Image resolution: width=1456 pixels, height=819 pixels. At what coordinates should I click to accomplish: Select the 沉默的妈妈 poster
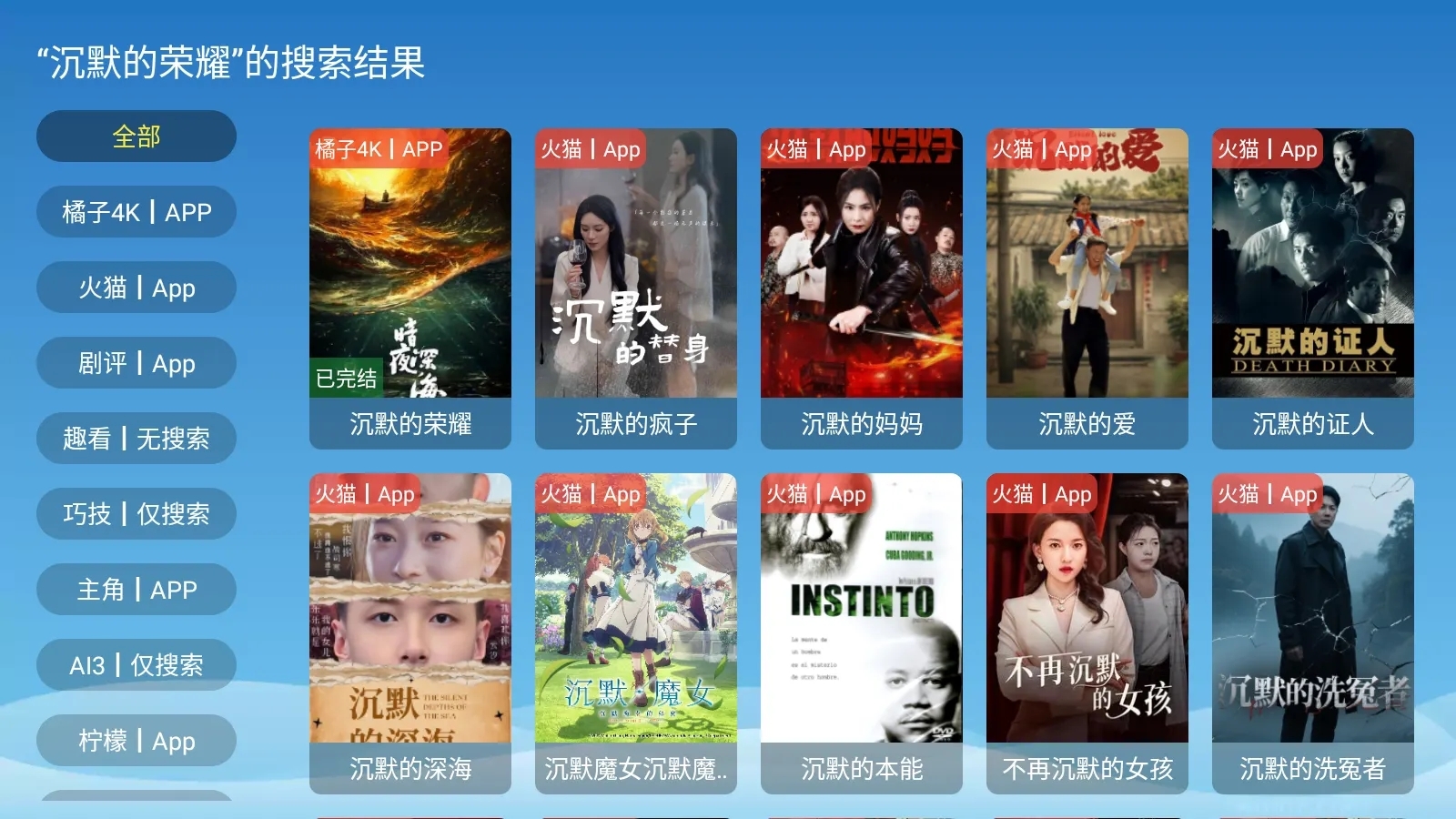[x=862, y=288]
